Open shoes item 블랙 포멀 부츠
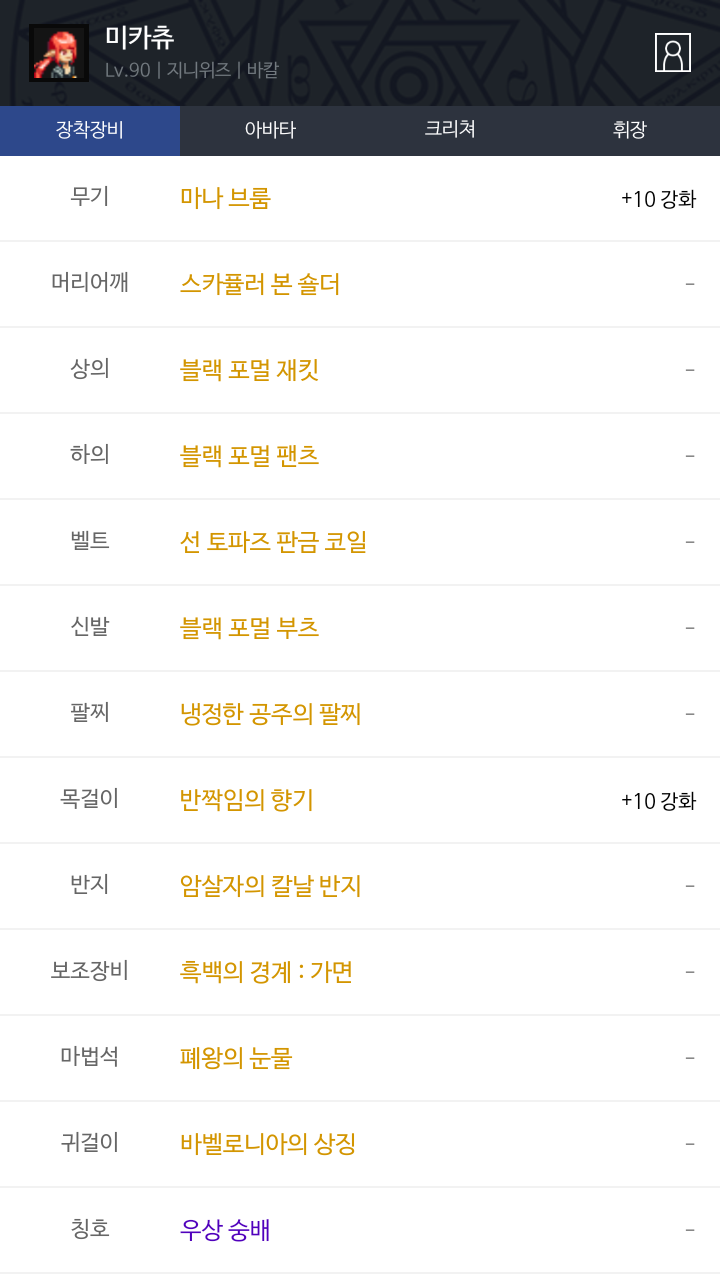The width and height of the screenshot is (720, 1280). click(249, 628)
